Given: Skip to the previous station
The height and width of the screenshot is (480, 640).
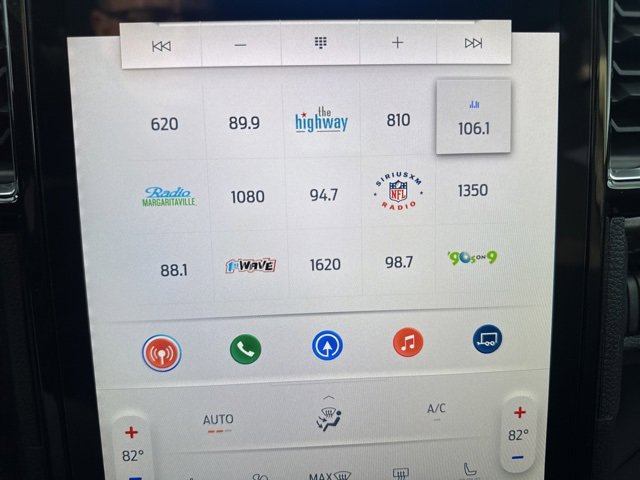Looking at the screenshot, I should tap(161, 45).
